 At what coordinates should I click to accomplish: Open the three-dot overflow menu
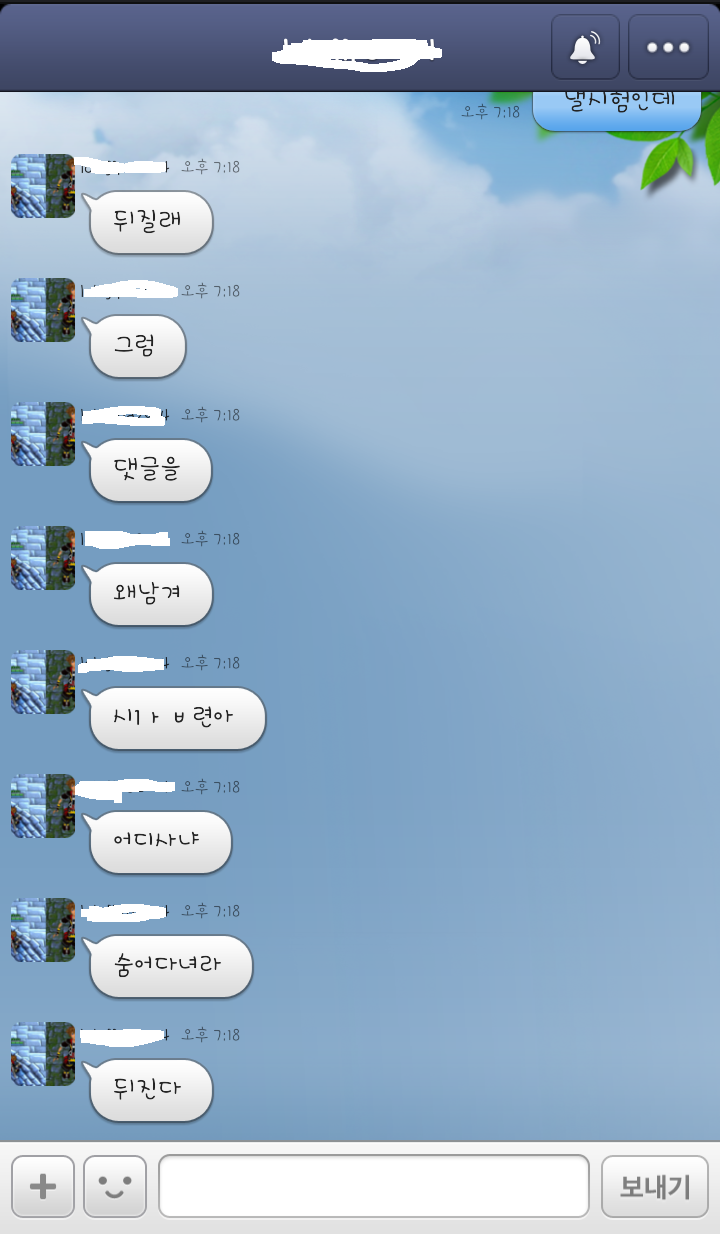coord(668,47)
